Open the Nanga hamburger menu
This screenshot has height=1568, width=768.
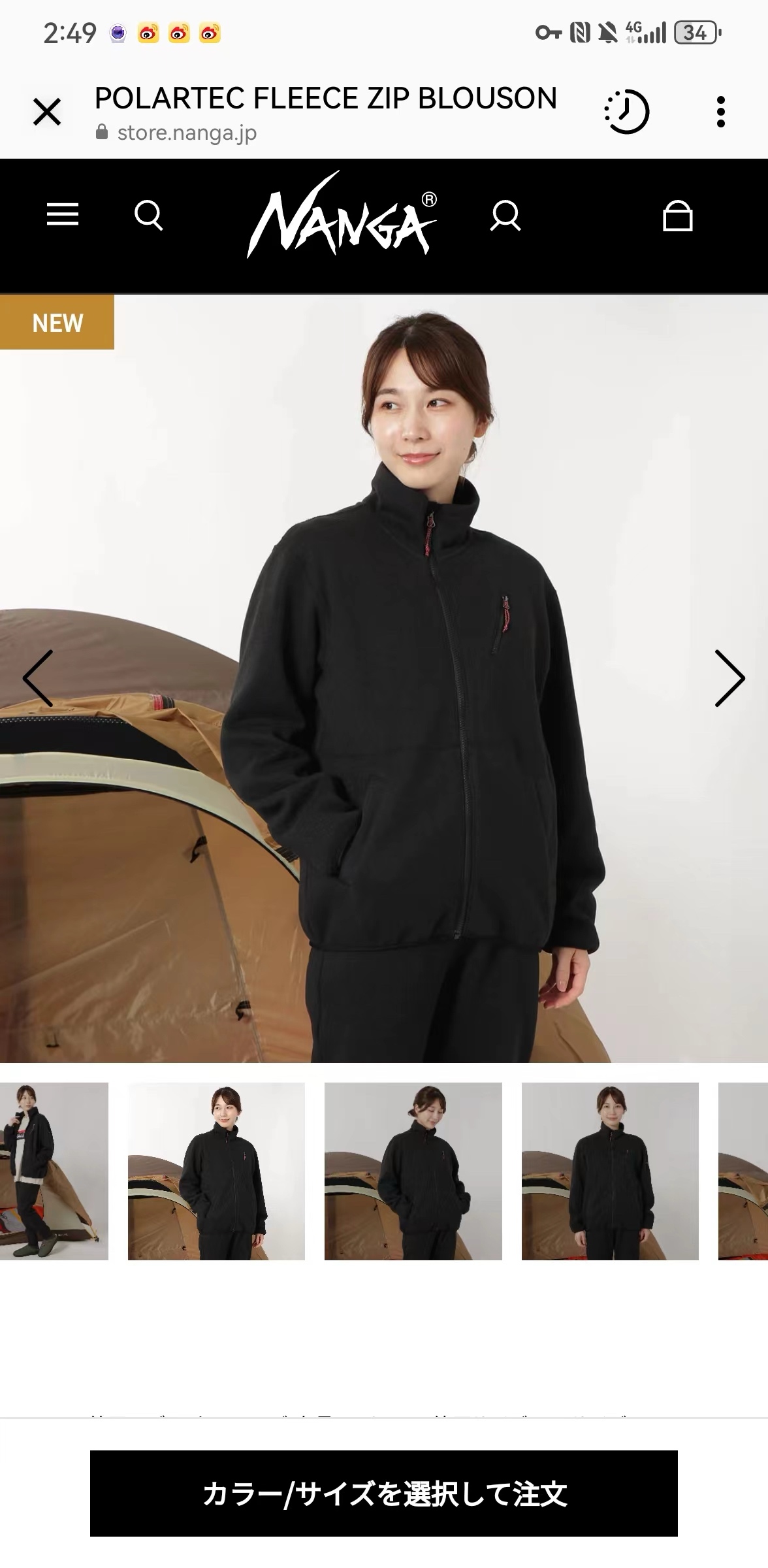[x=63, y=214]
